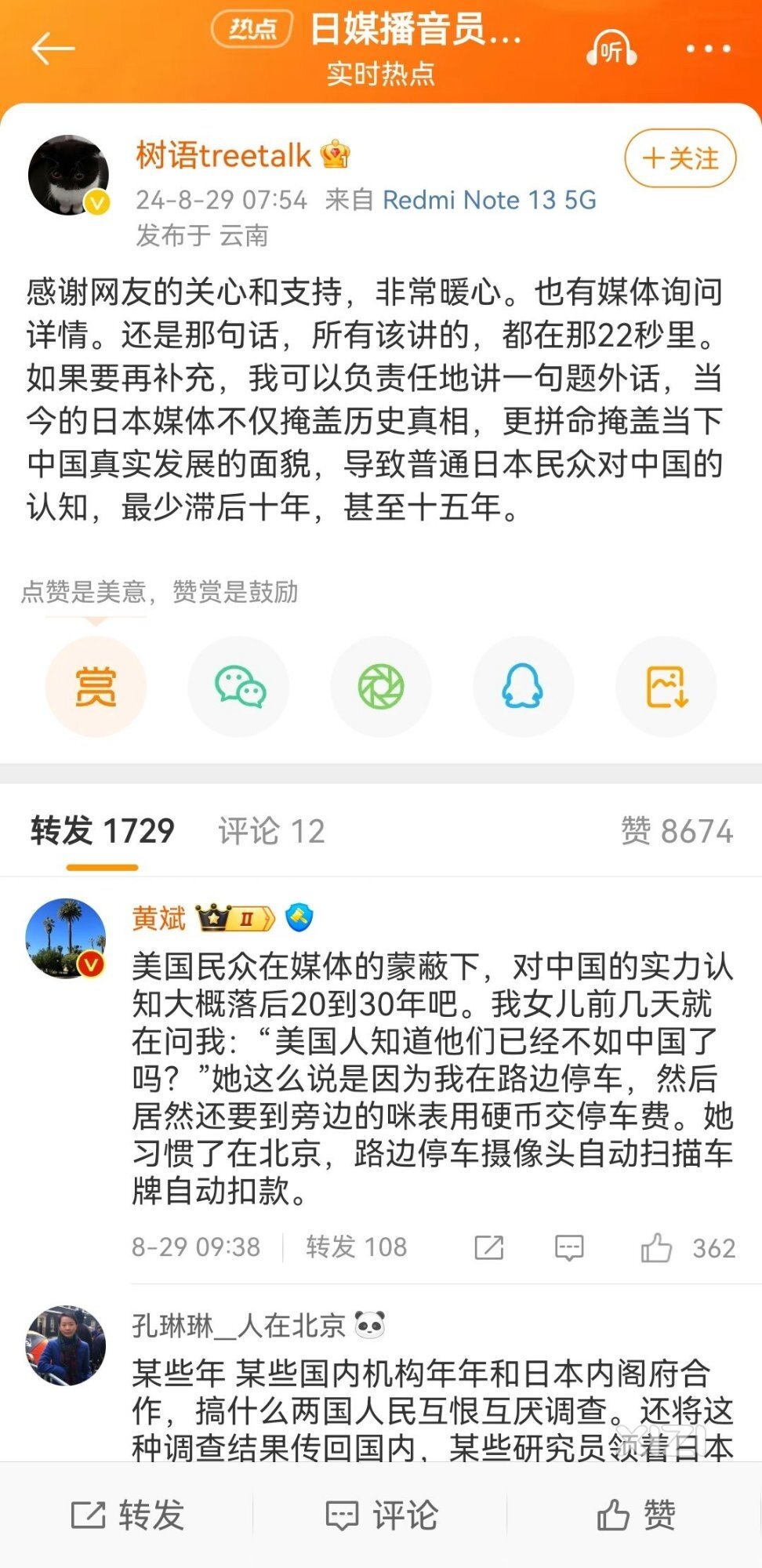Switch to the 转发 1729 tab
Viewport: 762px width, 1568px height.
click(x=103, y=831)
